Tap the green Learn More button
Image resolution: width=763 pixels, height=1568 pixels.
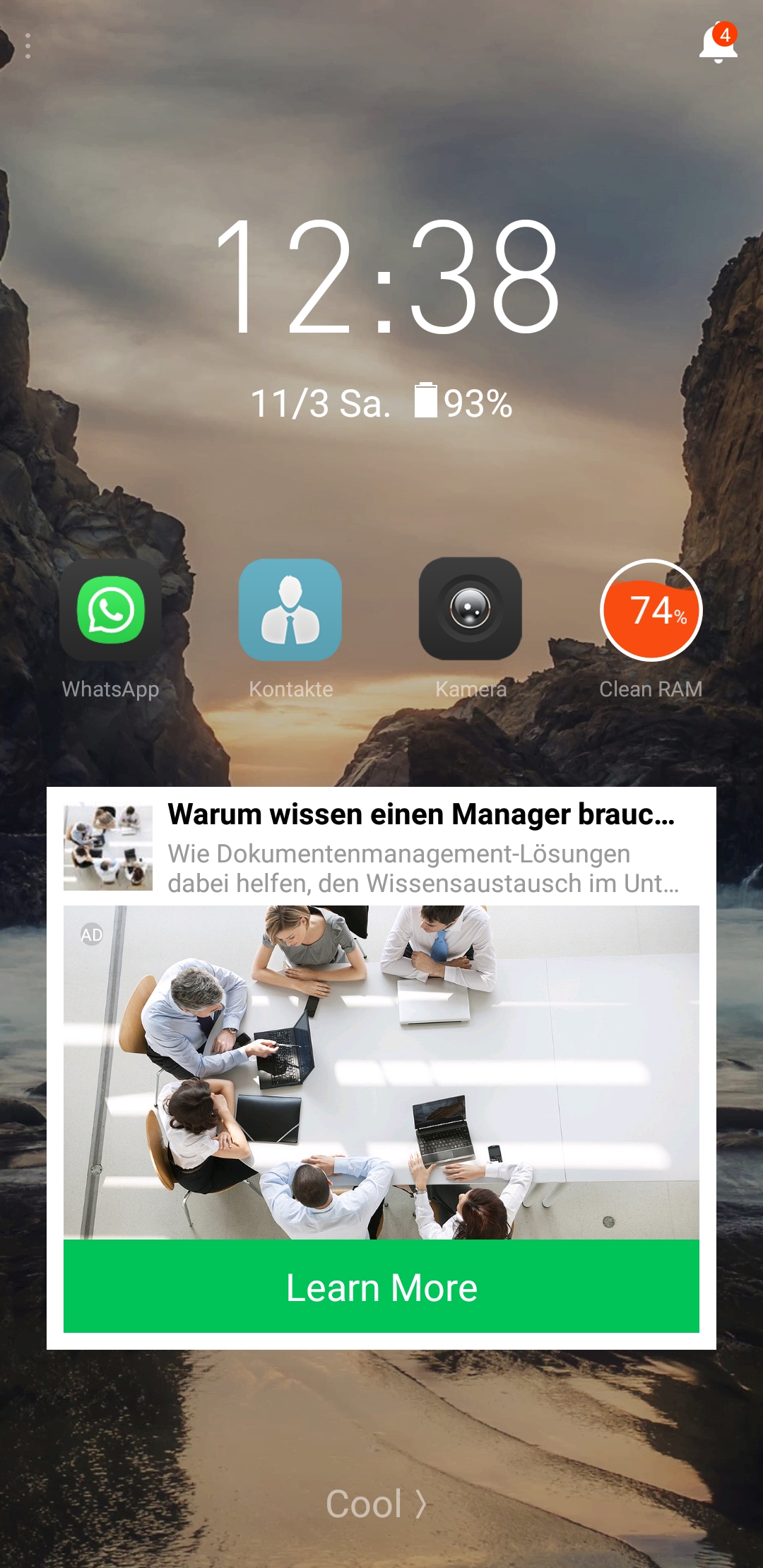[x=381, y=1287]
